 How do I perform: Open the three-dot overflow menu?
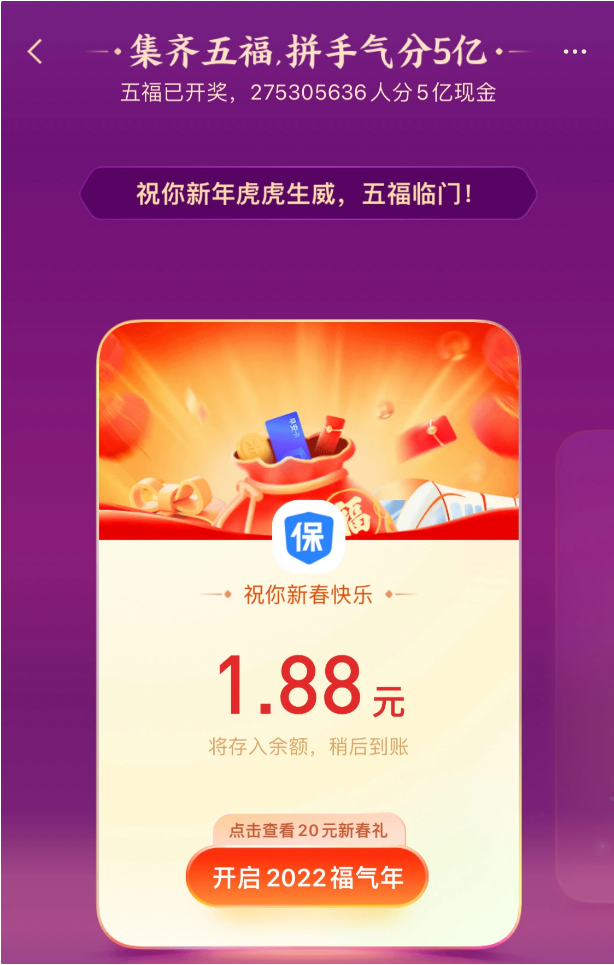click(575, 51)
